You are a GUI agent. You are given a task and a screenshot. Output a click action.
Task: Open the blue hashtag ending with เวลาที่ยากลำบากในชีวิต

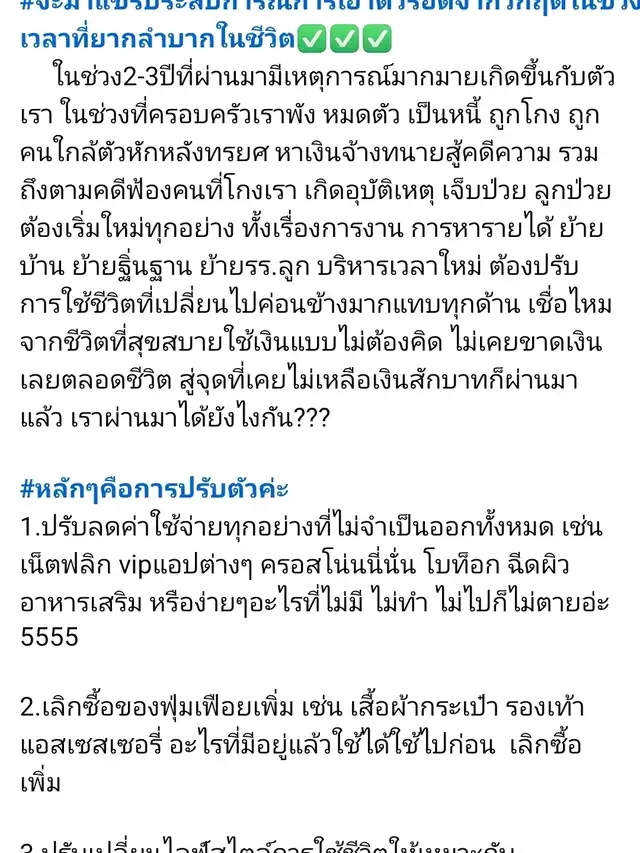coord(158,39)
